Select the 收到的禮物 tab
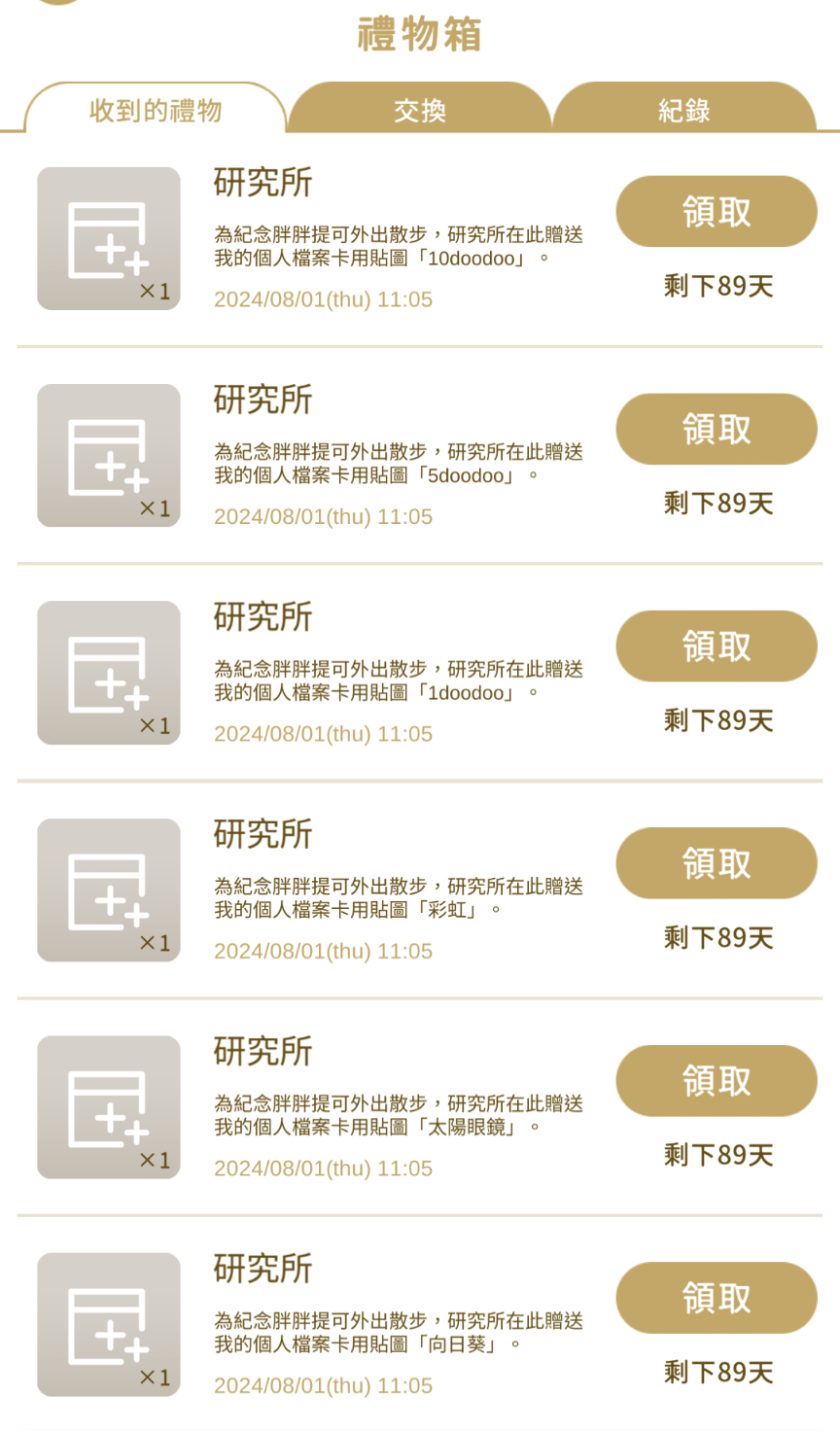Image resolution: width=840 pixels, height=1431 pixels. (x=156, y=109)
